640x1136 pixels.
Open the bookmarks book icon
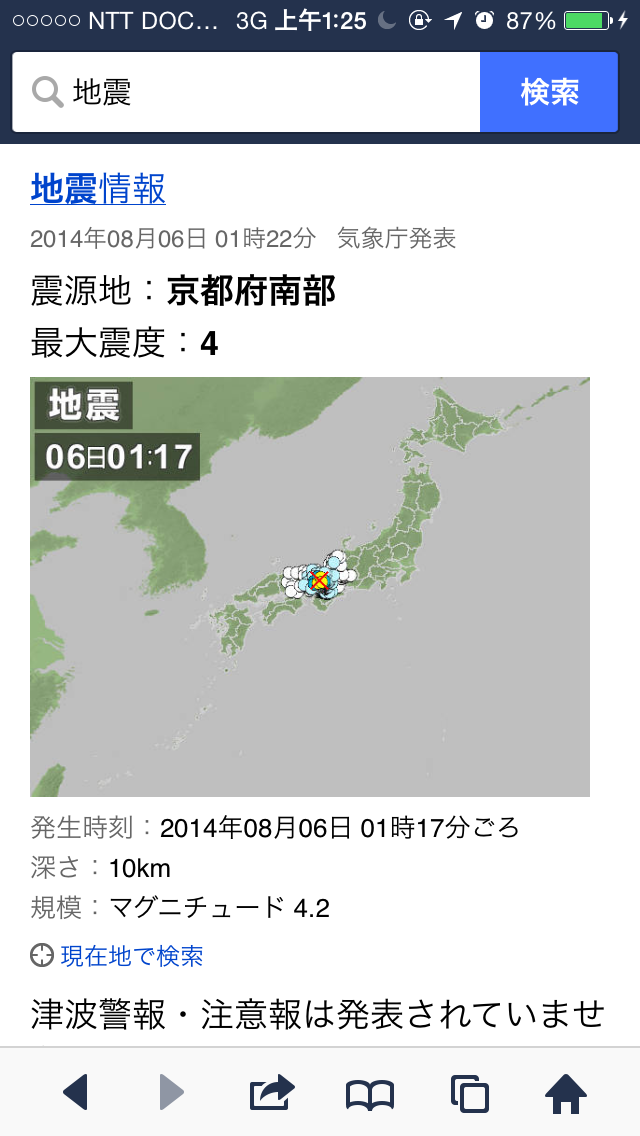coord(370,1093)
